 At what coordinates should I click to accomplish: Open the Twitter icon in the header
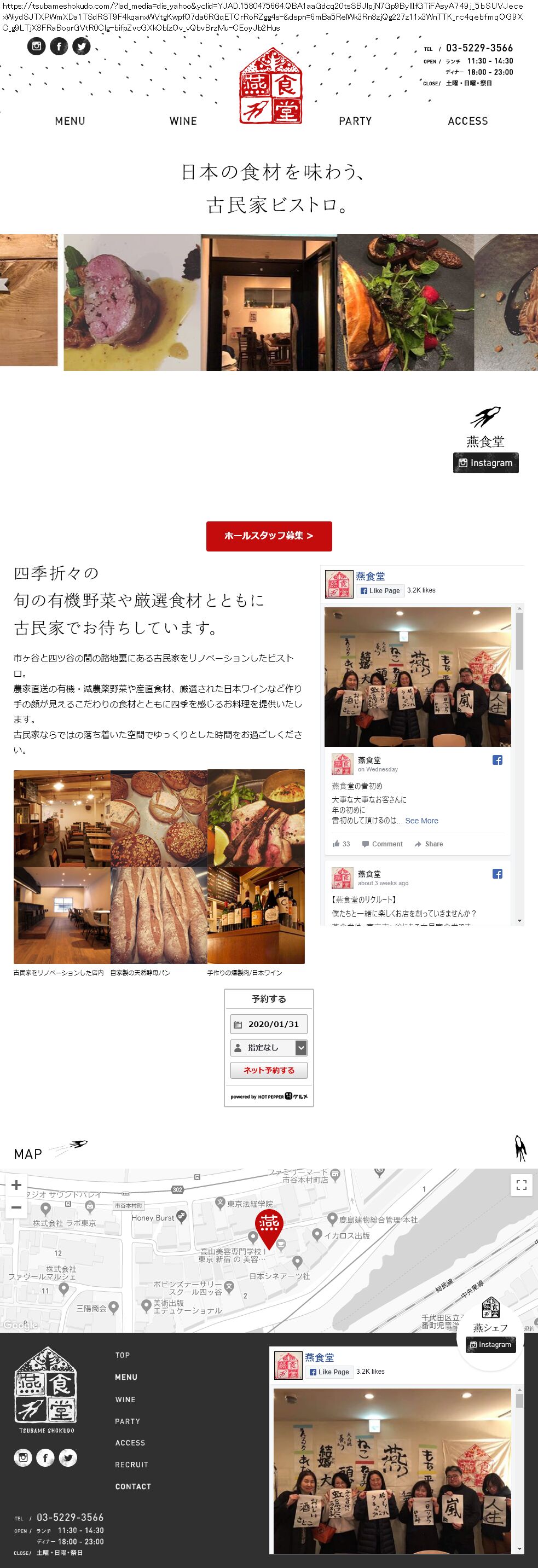(x=82, y=47)
